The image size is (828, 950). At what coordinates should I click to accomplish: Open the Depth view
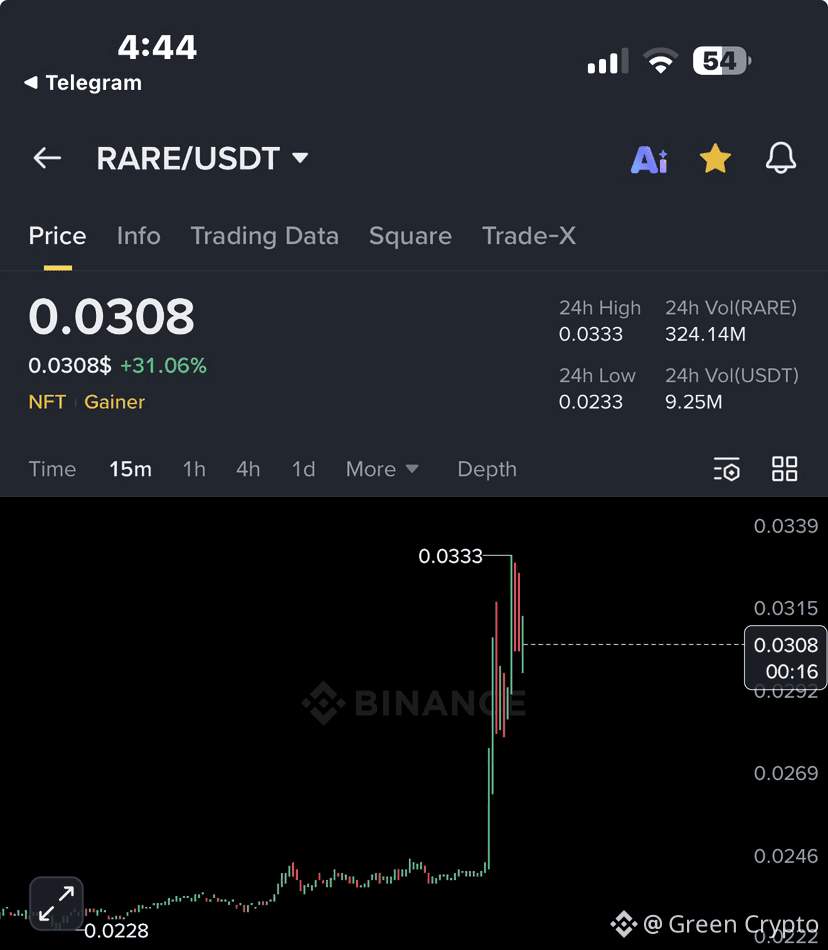click(486, 468)
